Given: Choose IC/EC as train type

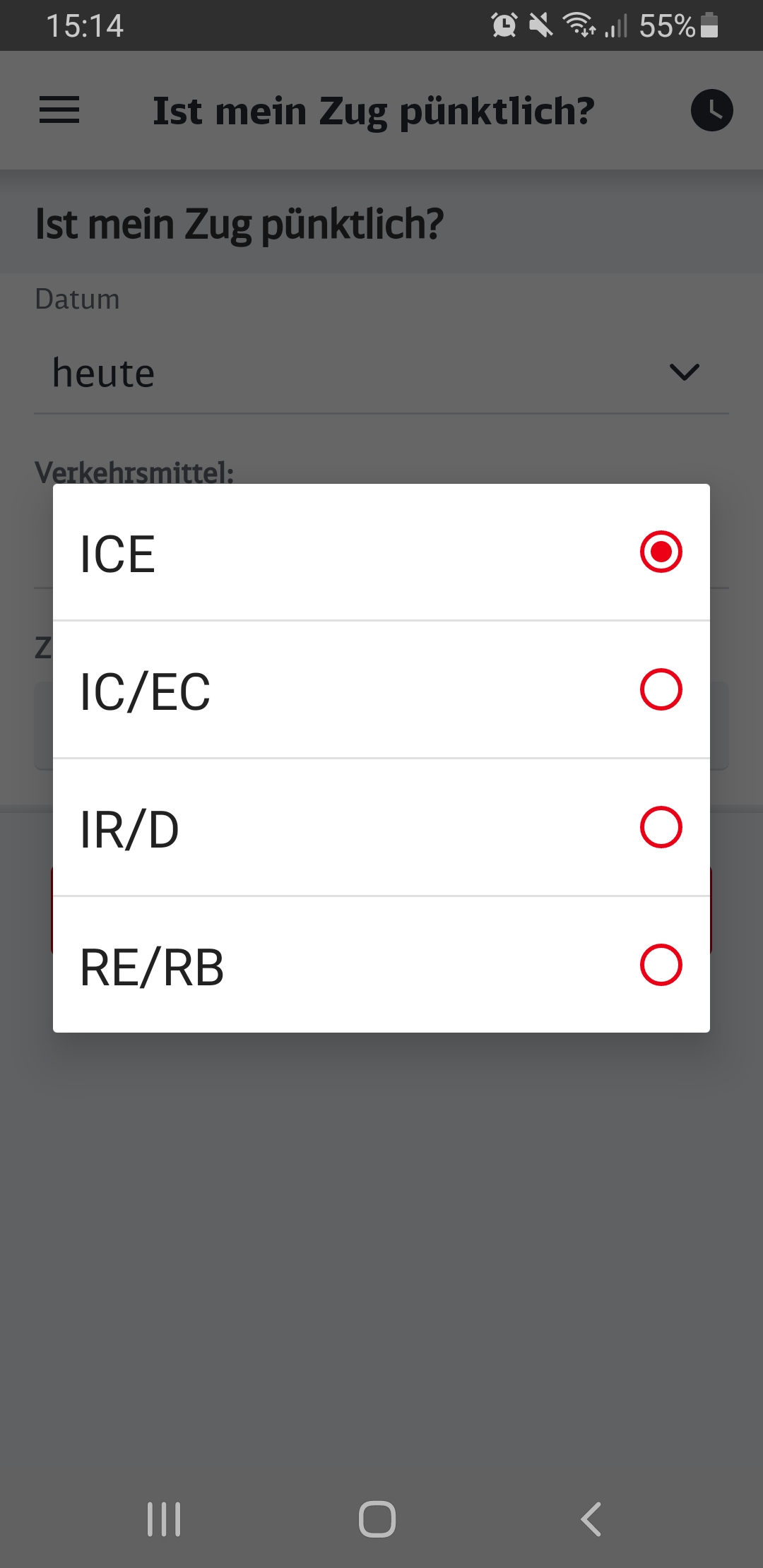Looking at the screenshot, I should point(381,690).
